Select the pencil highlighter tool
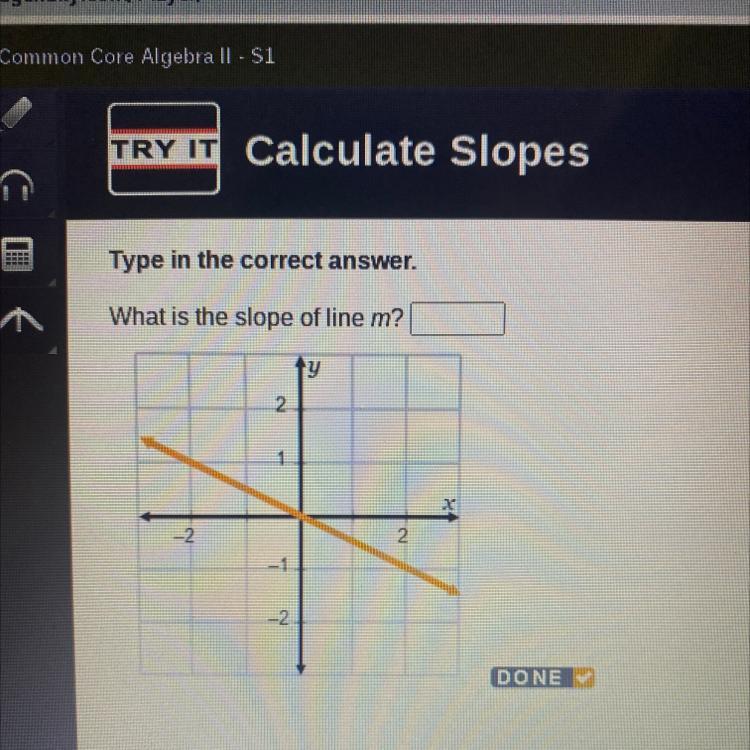750x750 pixels. [17, 112]
